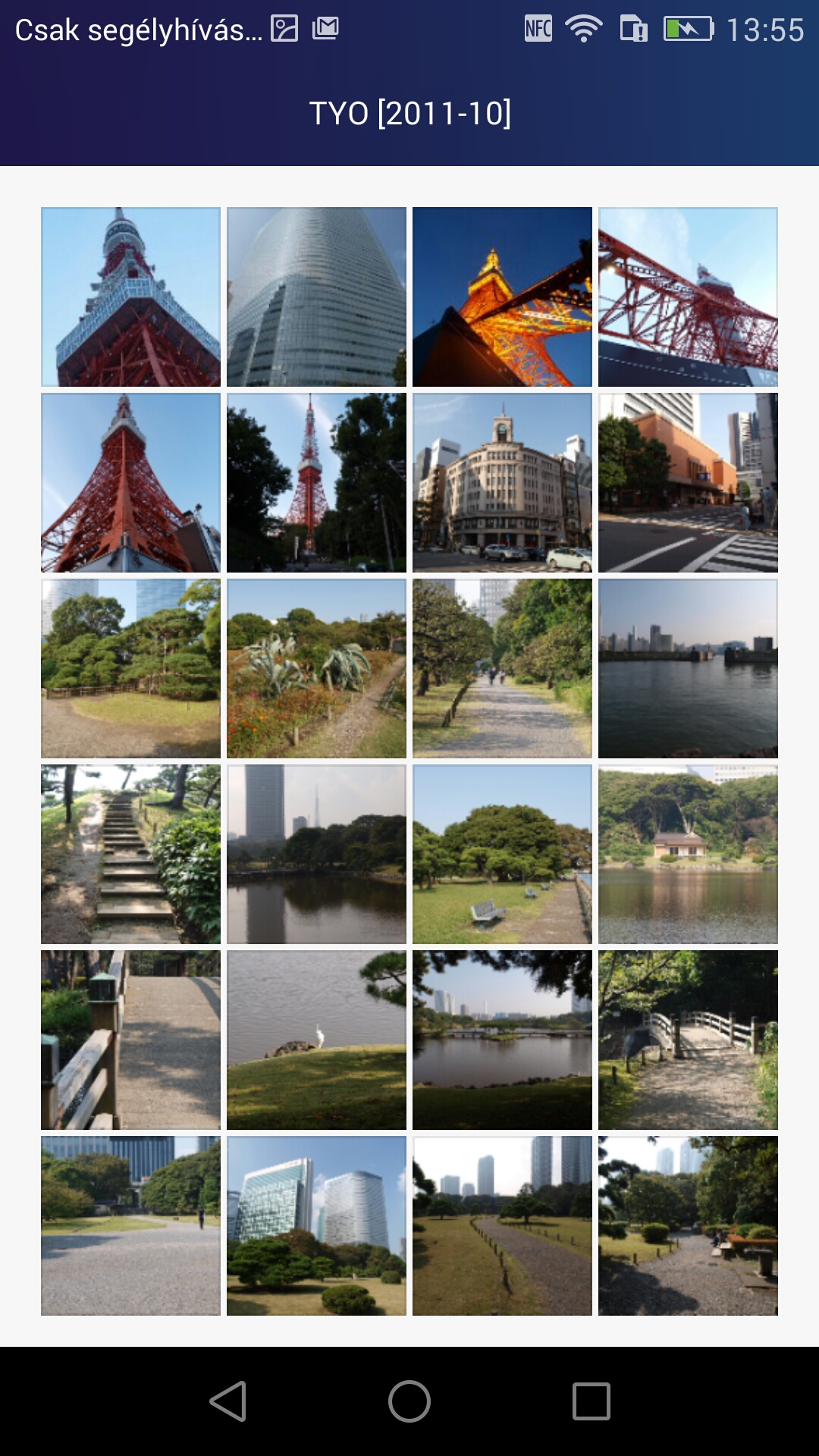Screen dimensions: 819x1456
Task: Open the white bird on grass photo
Action: [316, 1040]
